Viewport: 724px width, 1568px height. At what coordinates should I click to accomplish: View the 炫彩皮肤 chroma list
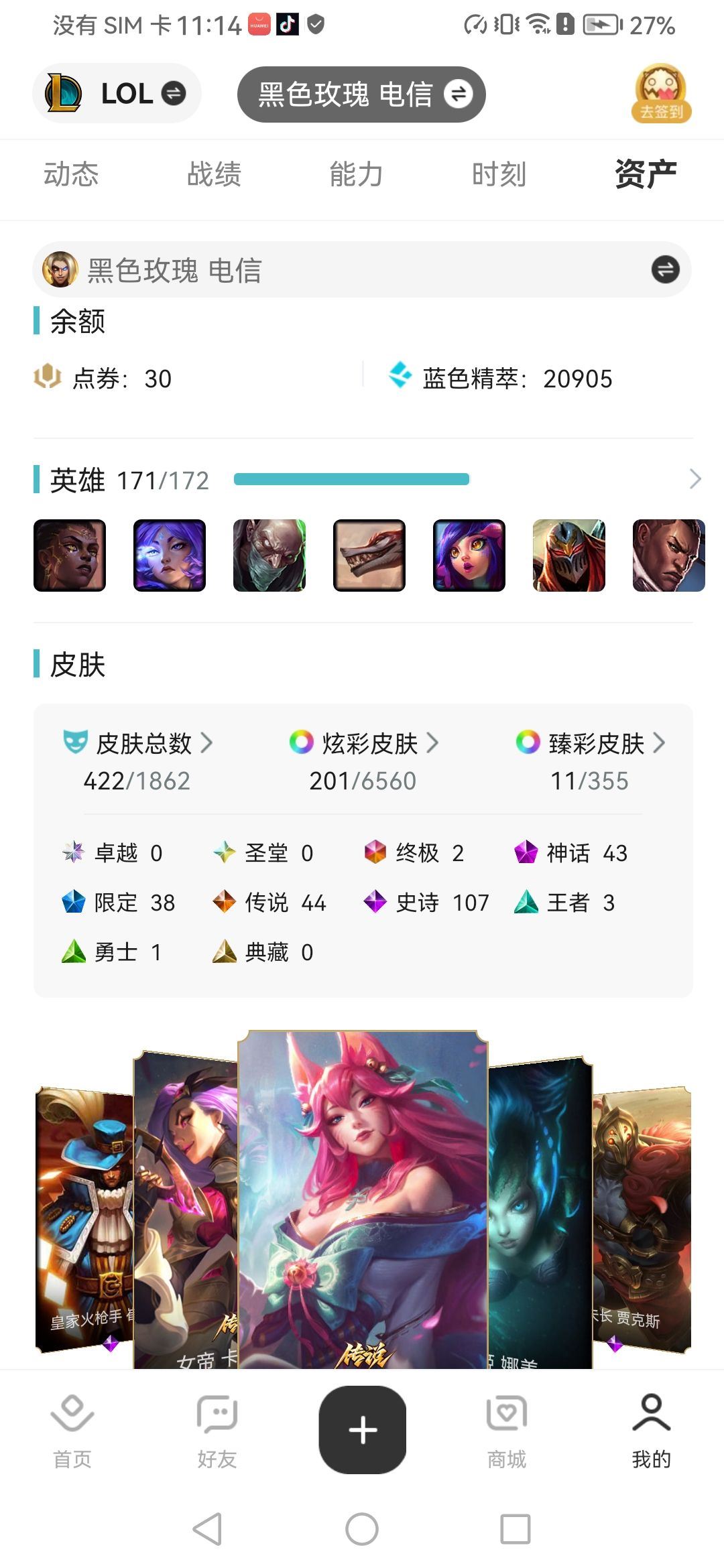tap(369, 743)
